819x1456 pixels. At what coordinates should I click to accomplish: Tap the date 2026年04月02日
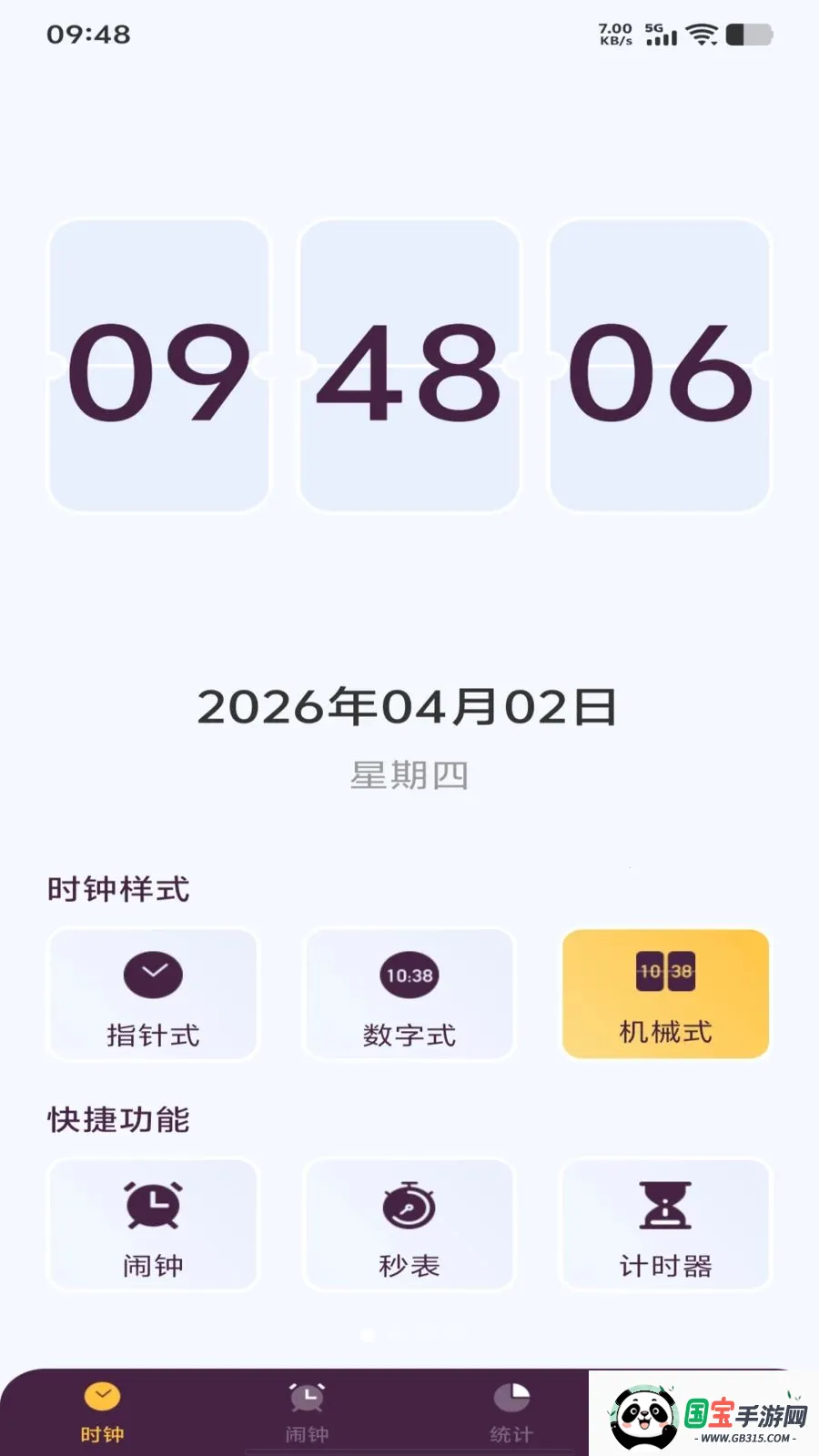409,708
